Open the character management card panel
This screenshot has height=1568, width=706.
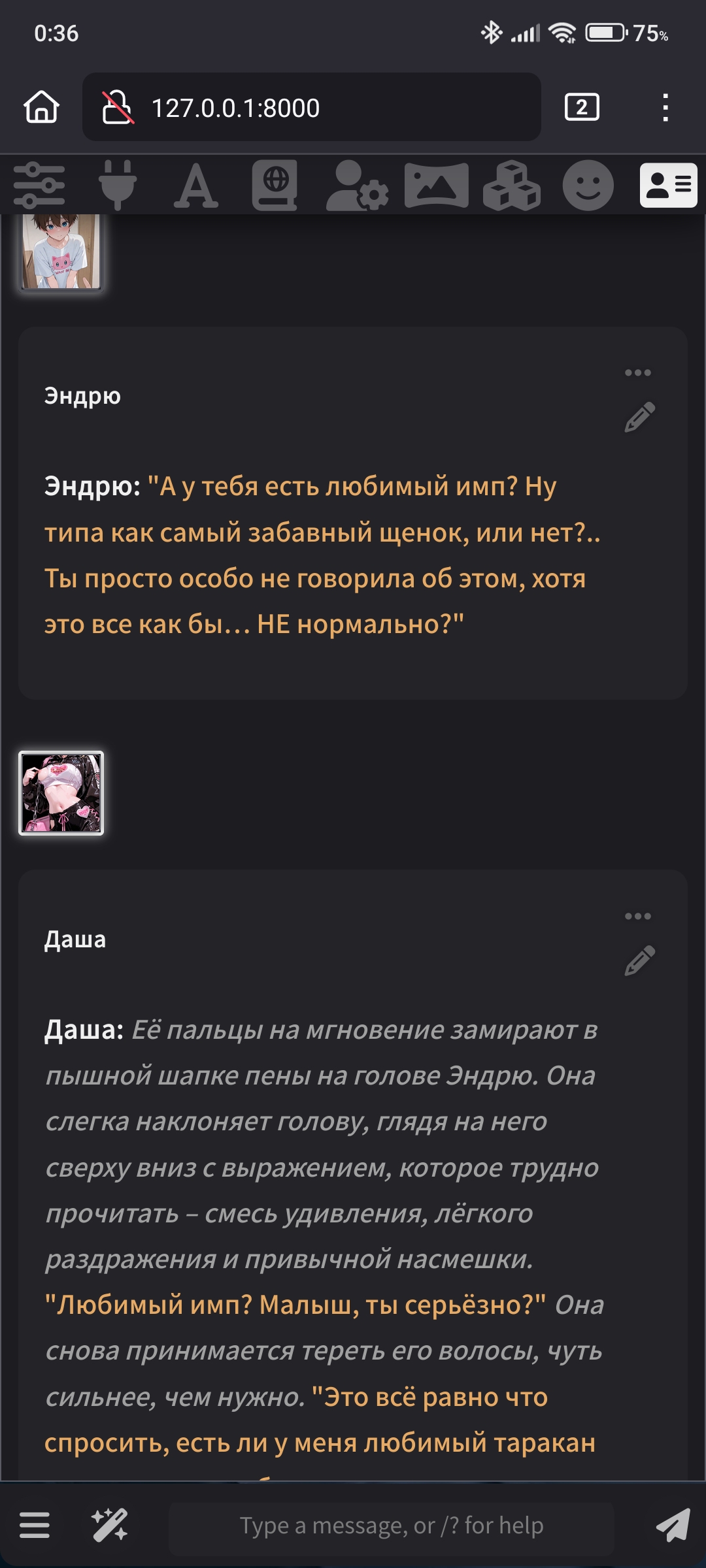(669, 186)
